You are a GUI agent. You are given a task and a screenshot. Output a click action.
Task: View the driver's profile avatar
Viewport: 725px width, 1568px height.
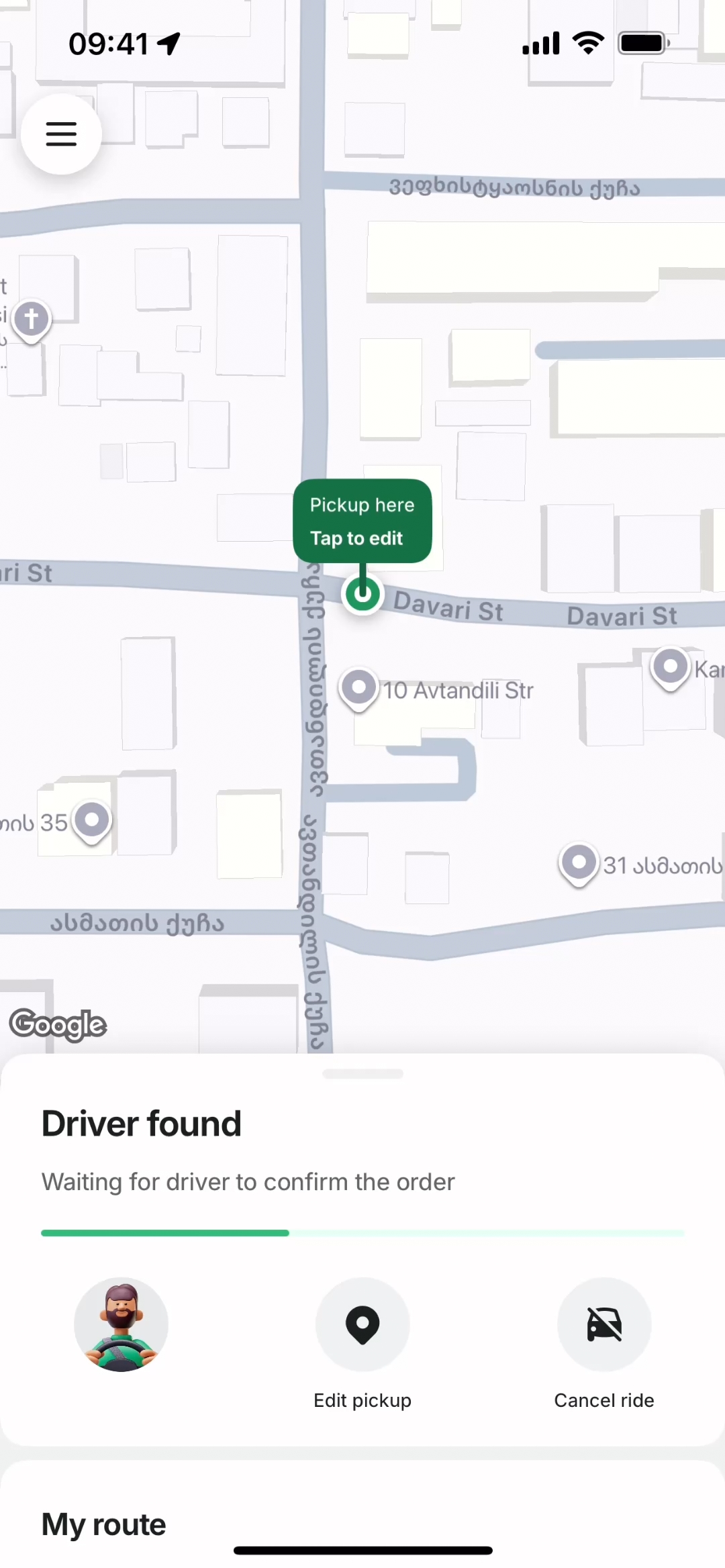point(121,1324)
